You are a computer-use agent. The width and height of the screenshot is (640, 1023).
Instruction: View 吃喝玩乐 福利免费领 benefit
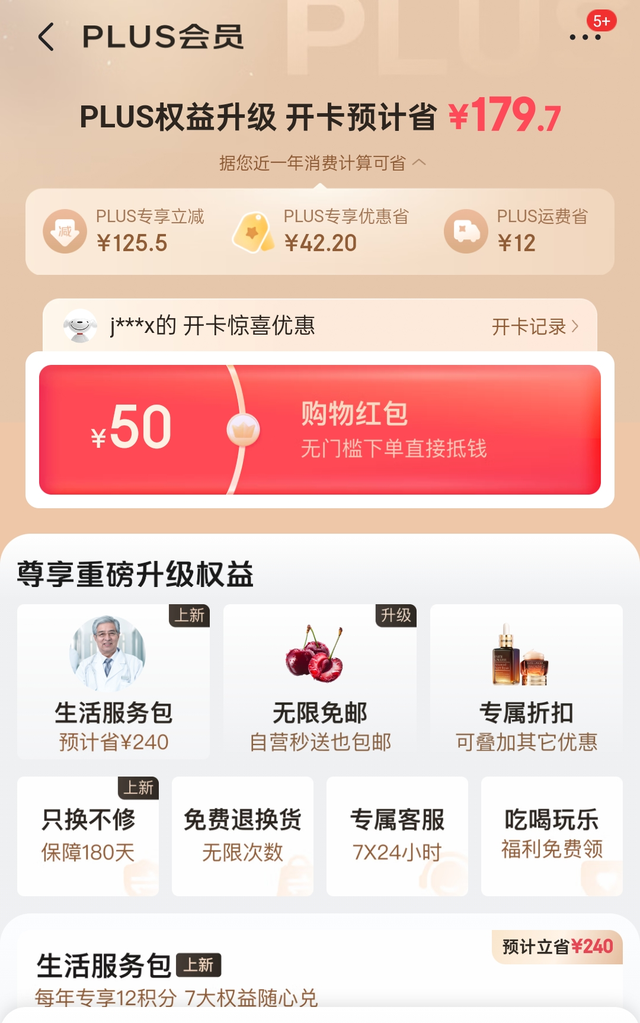(x=551, y=835)
